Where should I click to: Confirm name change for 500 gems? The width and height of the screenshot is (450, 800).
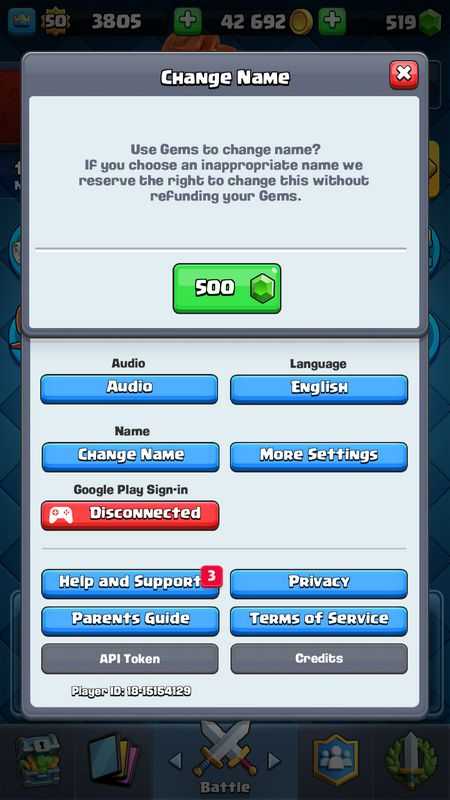pyautogui.click(x=227, y=288)
